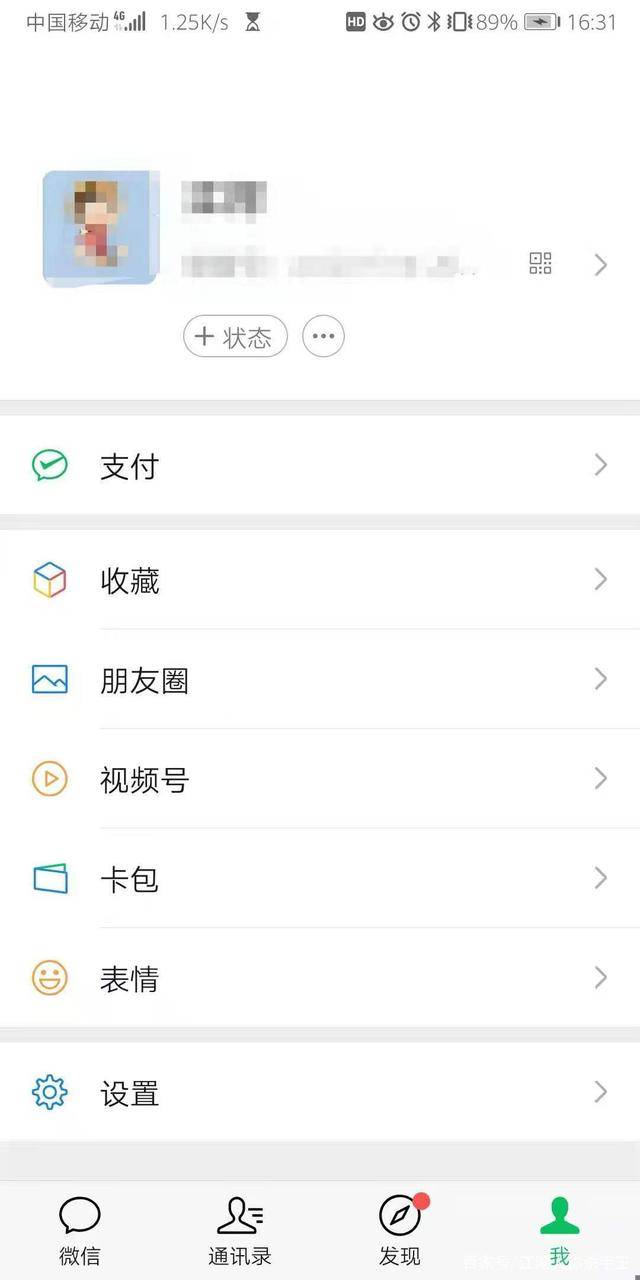Open the personal QR code icon

click(540, 264)
